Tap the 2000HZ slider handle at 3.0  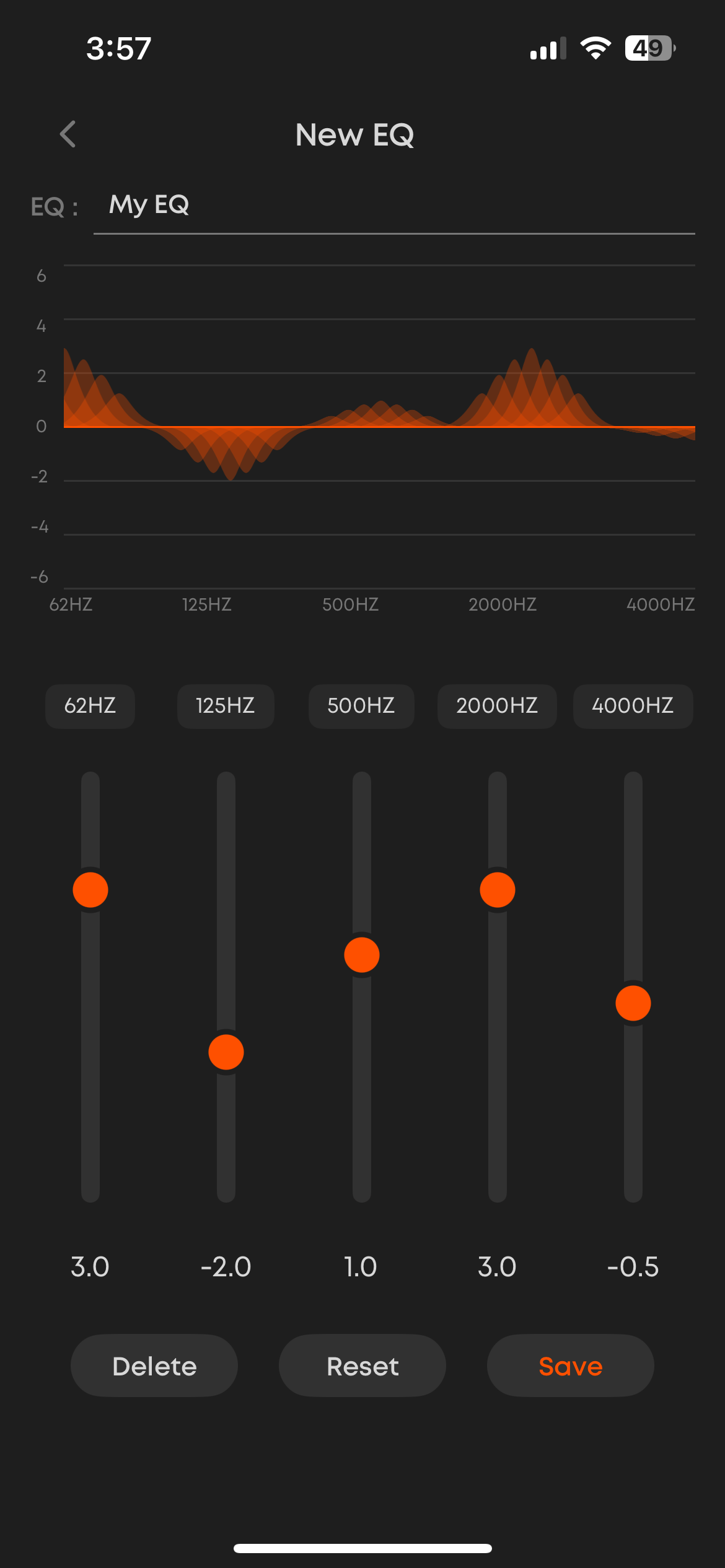click(x=498, y=890)
